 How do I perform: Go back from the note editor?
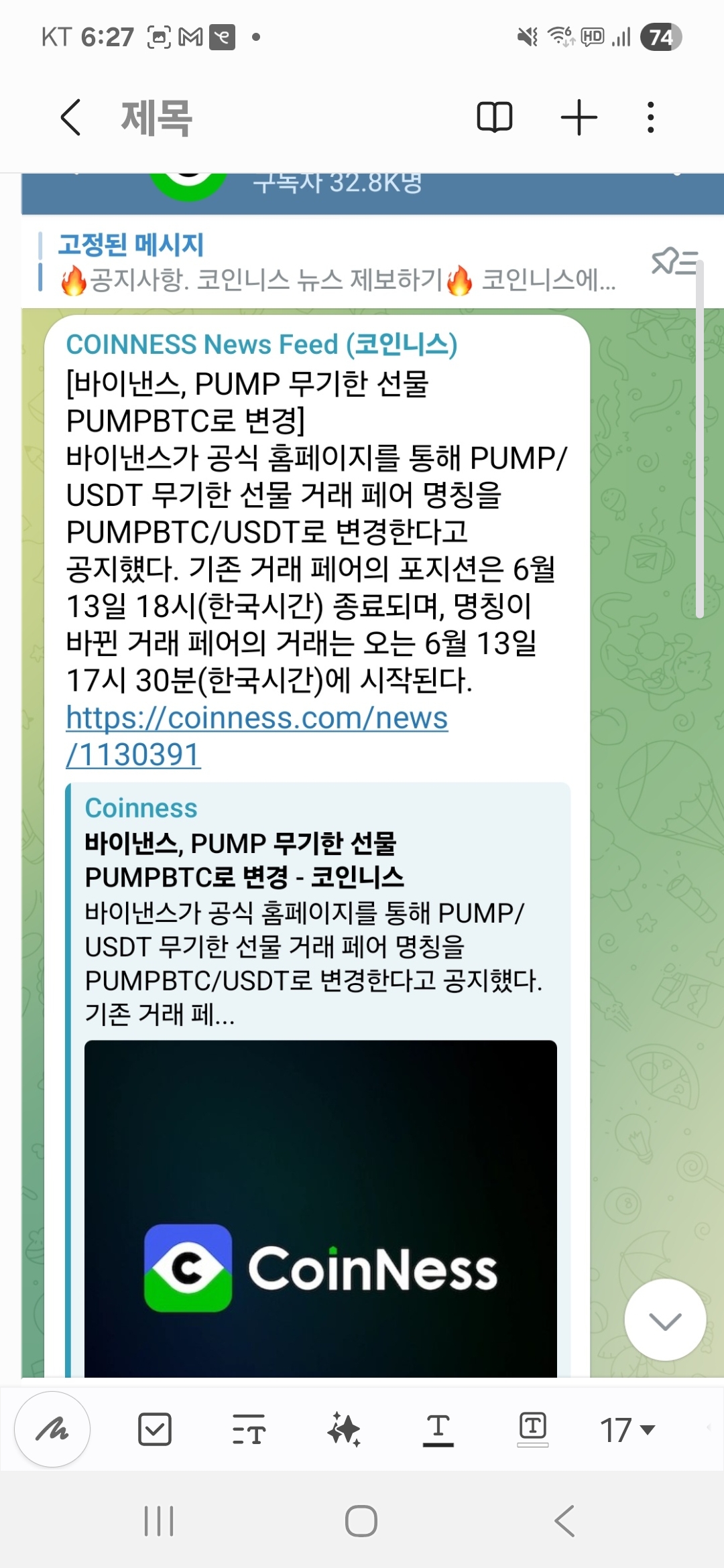71,118
